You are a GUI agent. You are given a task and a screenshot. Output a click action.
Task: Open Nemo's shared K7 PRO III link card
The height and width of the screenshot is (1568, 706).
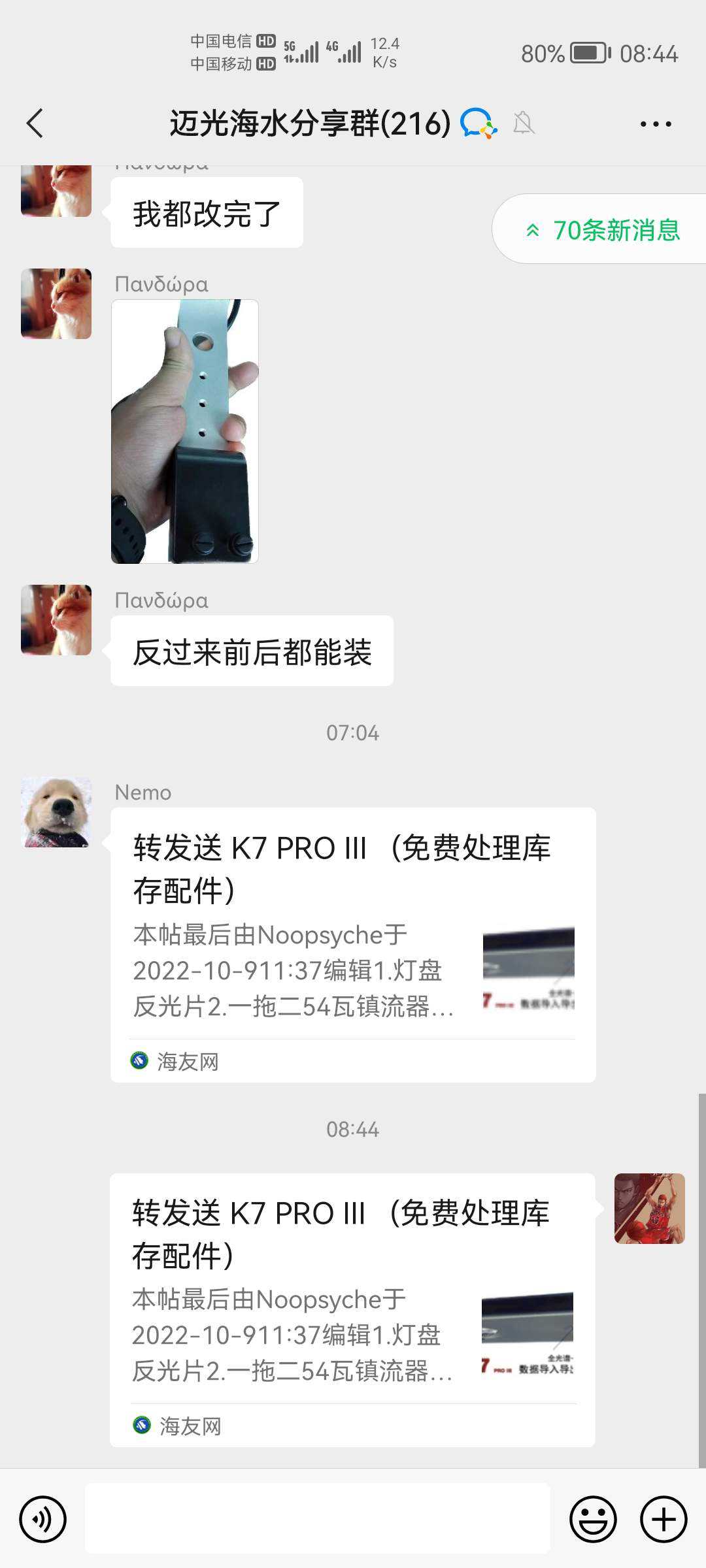click(x=353, y=945)
